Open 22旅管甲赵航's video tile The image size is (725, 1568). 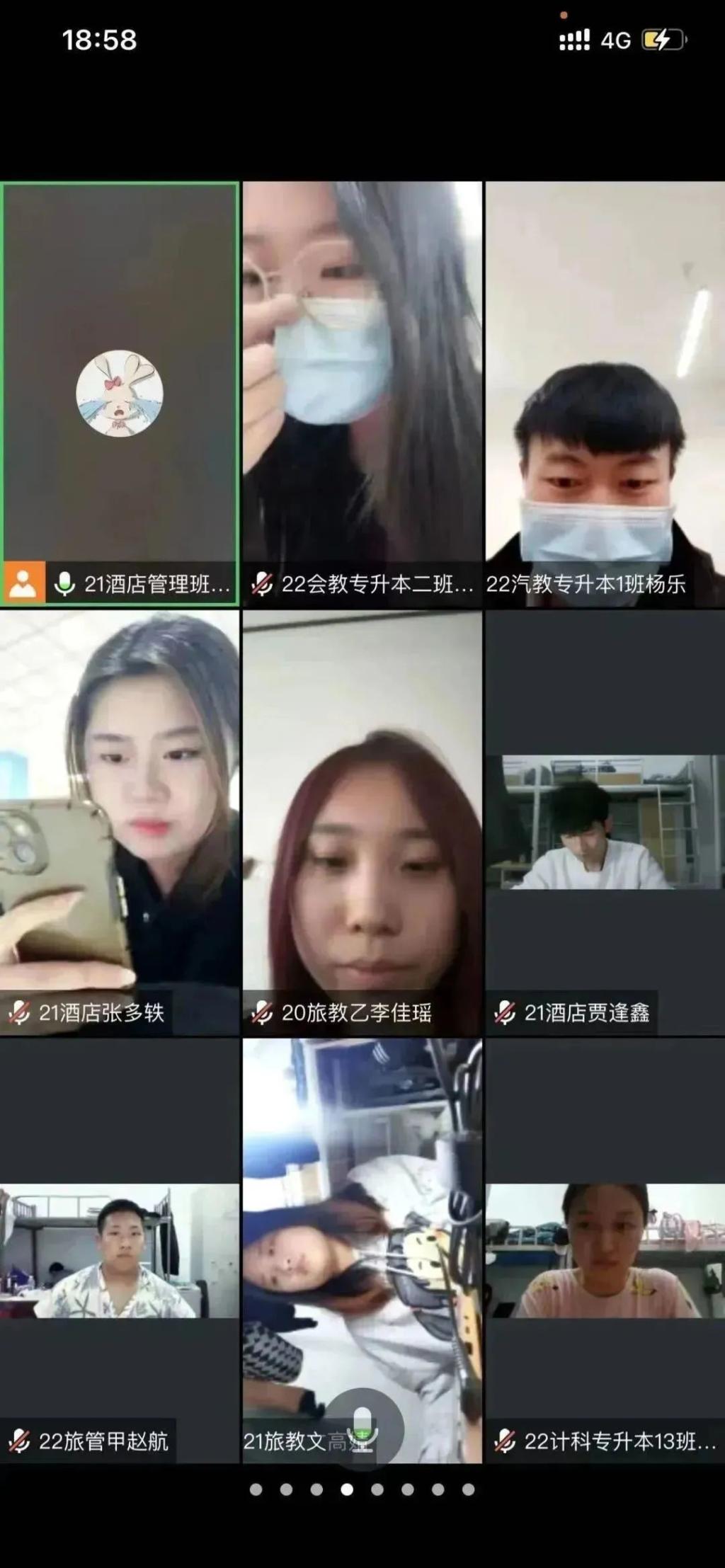point(120,1250)
